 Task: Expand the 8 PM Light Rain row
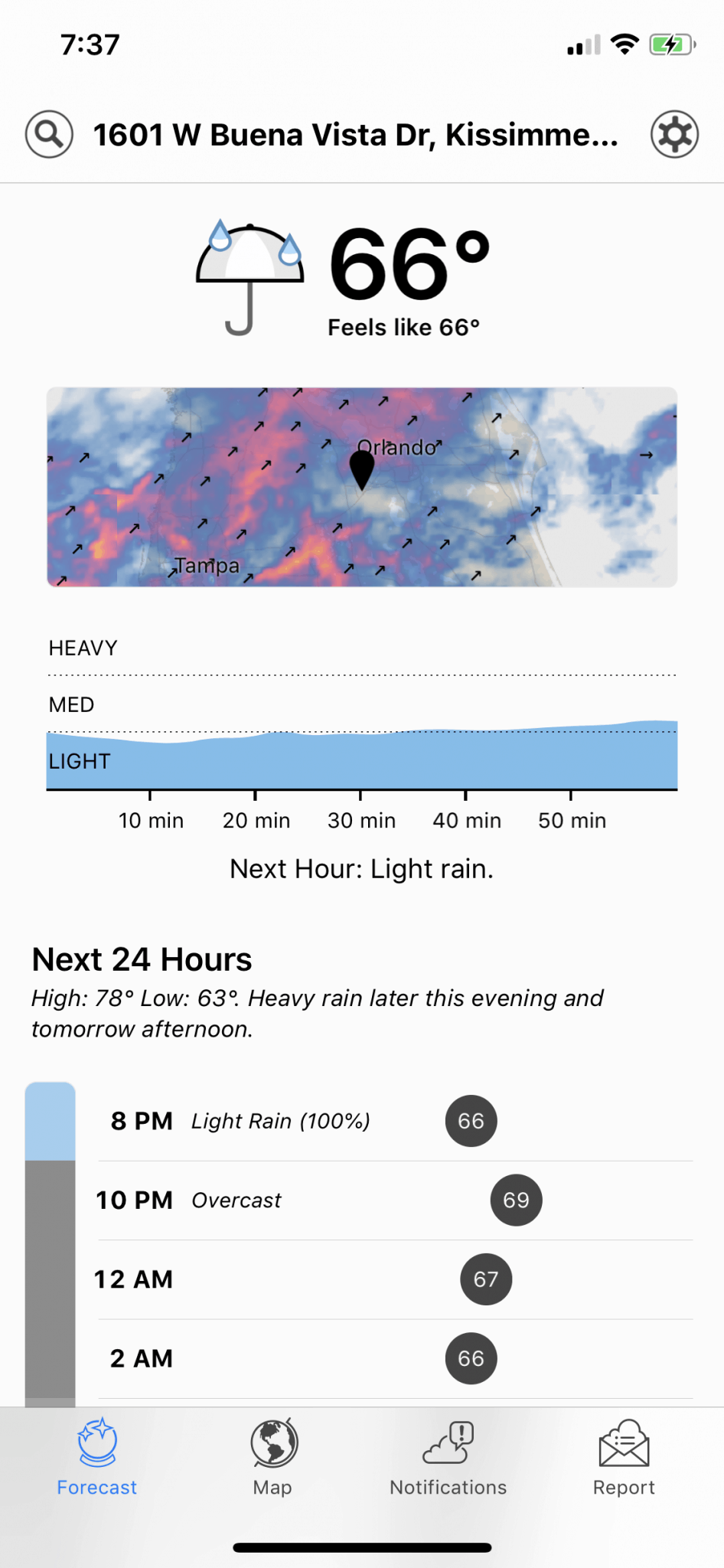(395, 1121)
